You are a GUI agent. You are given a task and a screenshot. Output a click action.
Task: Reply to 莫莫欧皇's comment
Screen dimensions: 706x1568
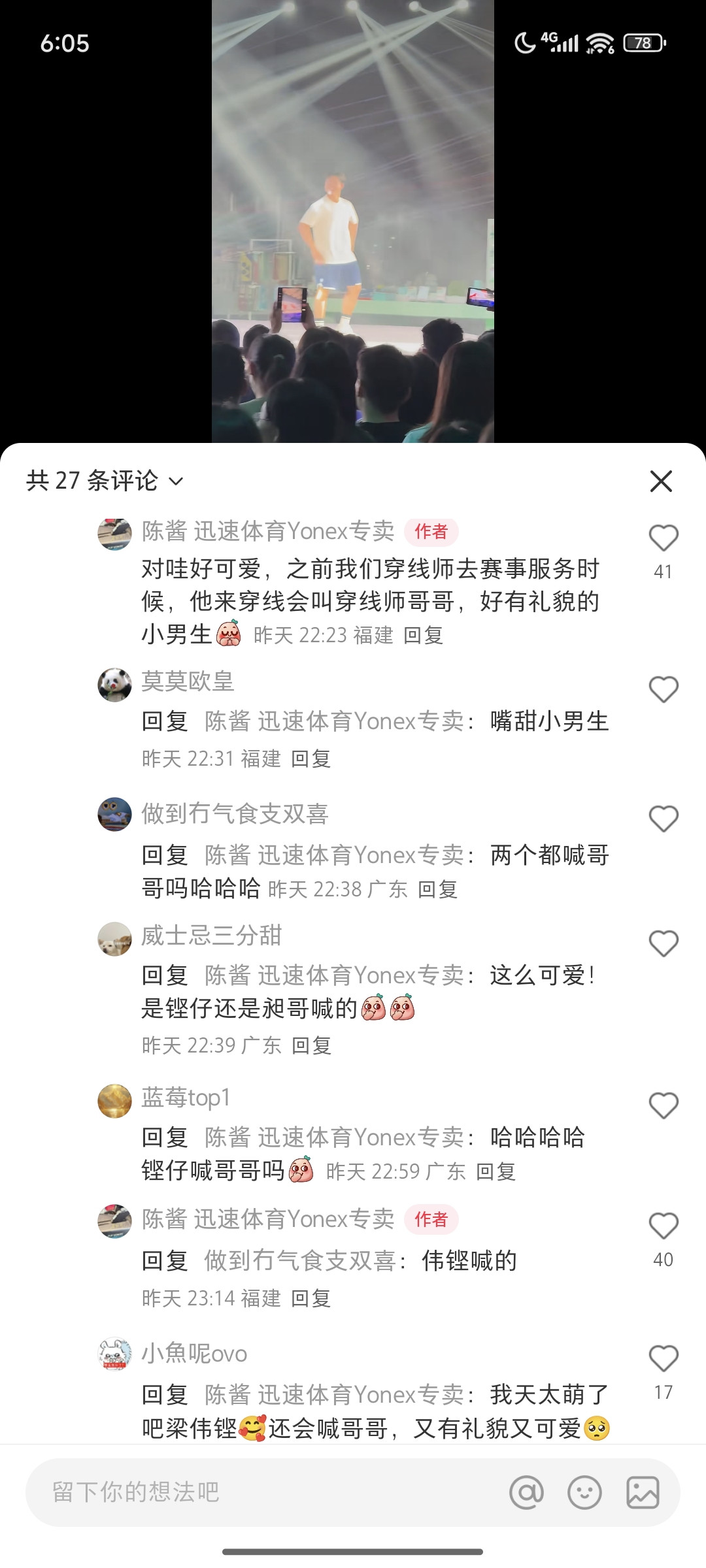(311, 759)
